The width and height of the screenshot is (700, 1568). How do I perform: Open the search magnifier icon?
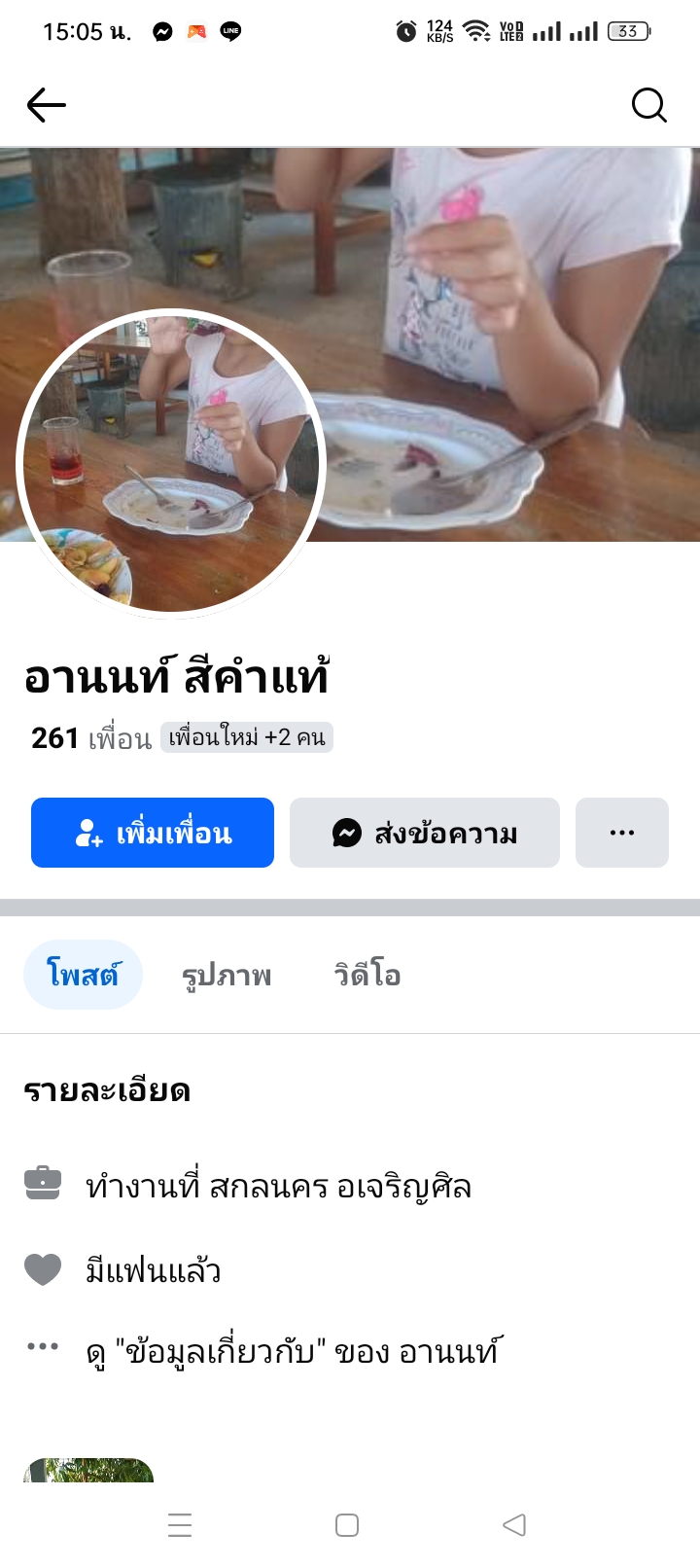tap(648, 105)
